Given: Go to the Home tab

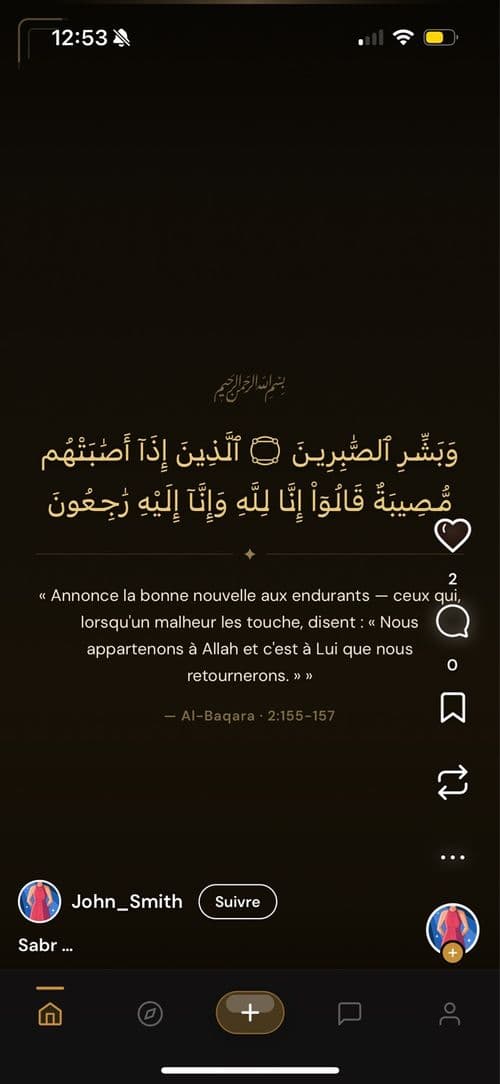Looking at the screenshot, I should coord(50,1013).
